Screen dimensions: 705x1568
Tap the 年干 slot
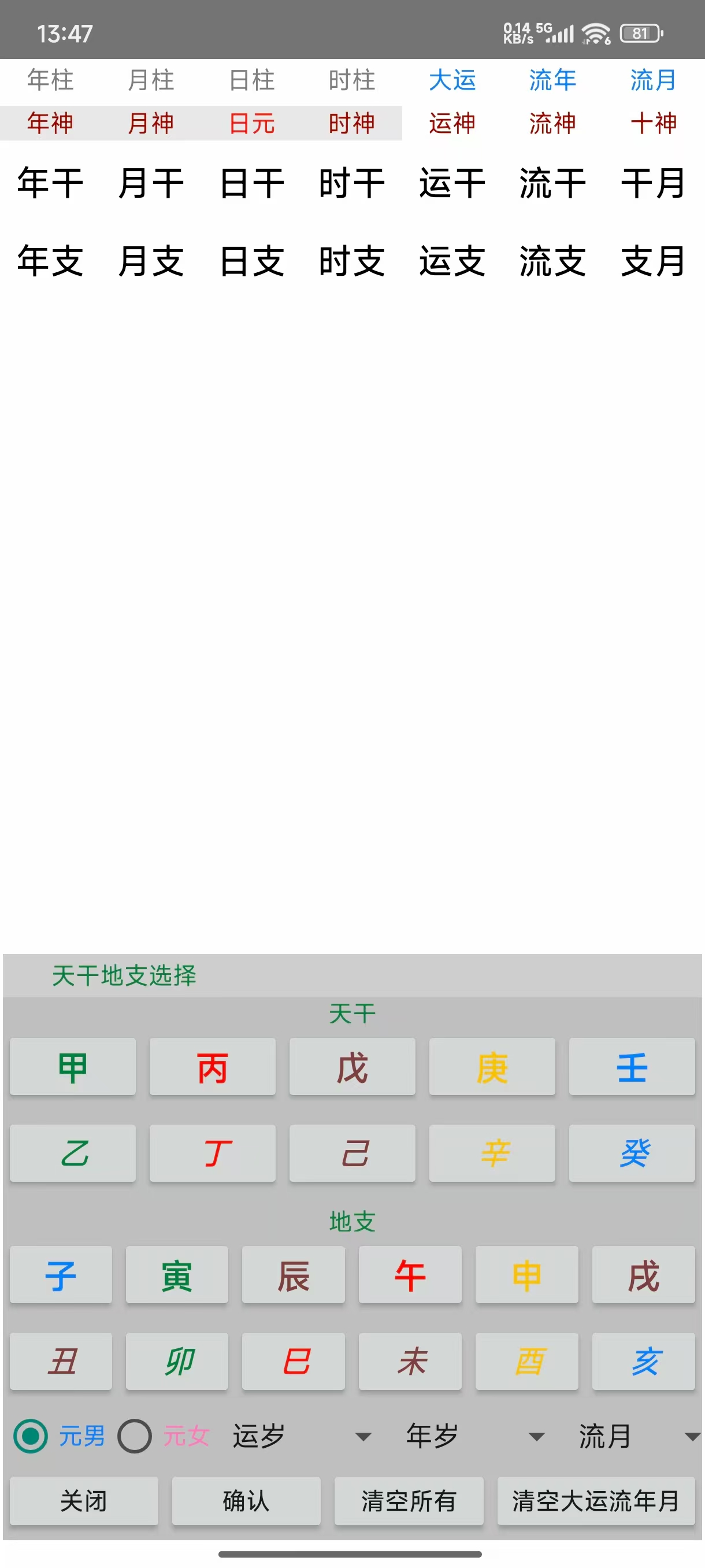(50, 183)
